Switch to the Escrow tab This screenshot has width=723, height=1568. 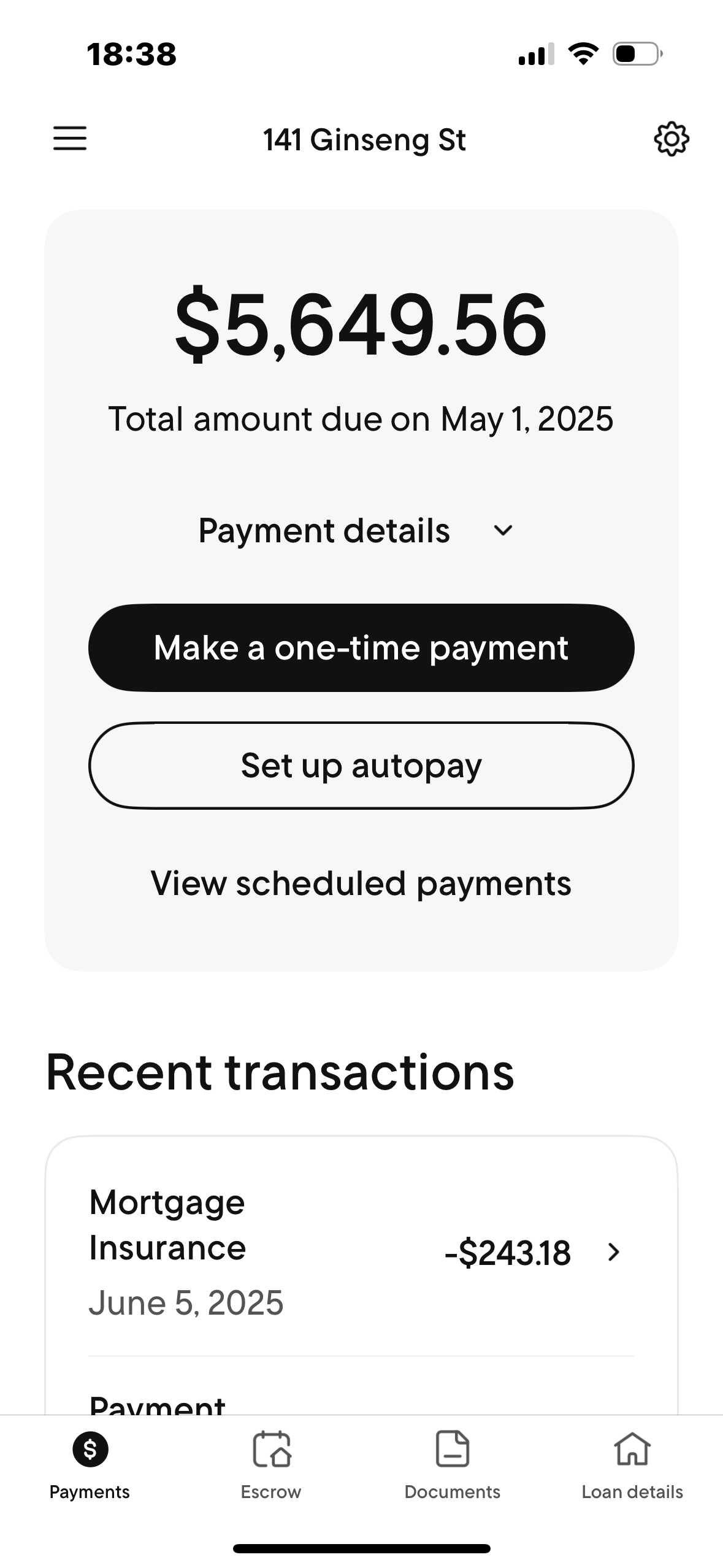271,1465
